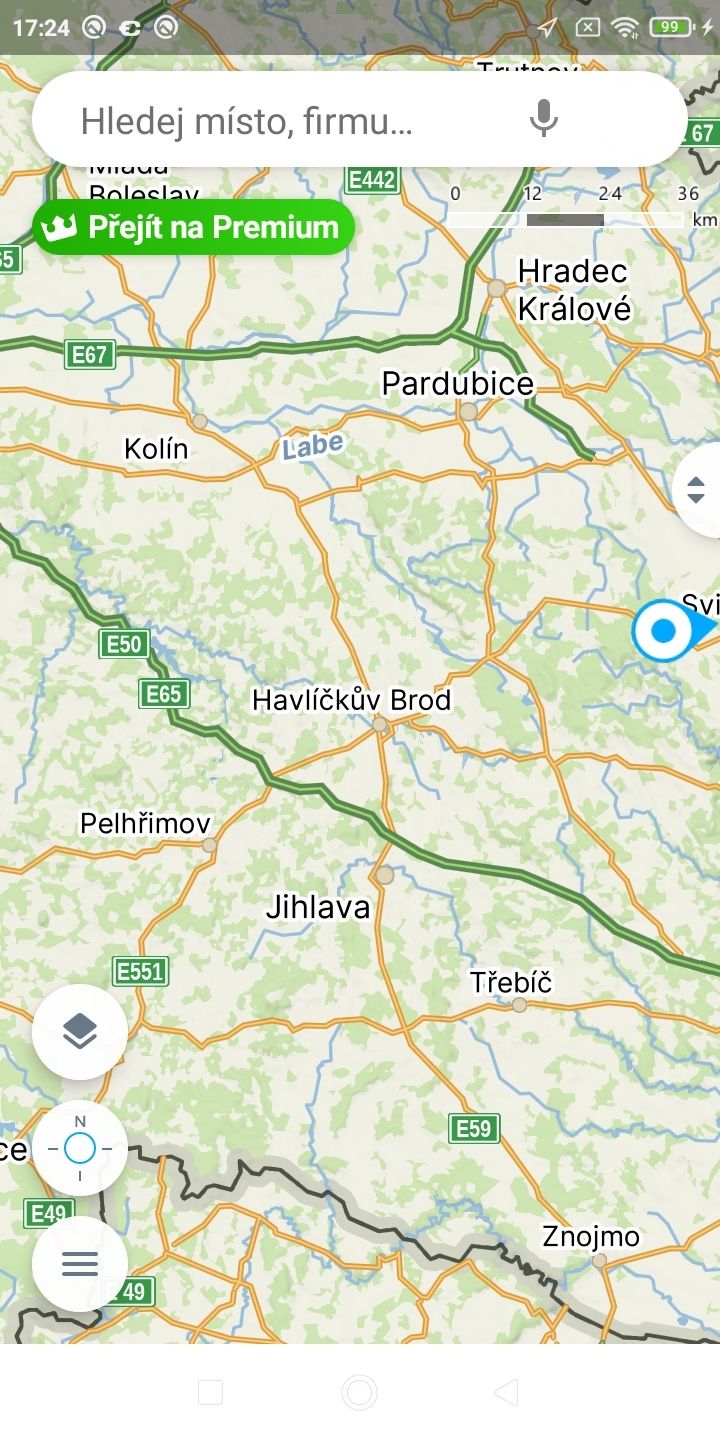
Task: Open the hamburger main menu
Action: (x=79, y=1264)
